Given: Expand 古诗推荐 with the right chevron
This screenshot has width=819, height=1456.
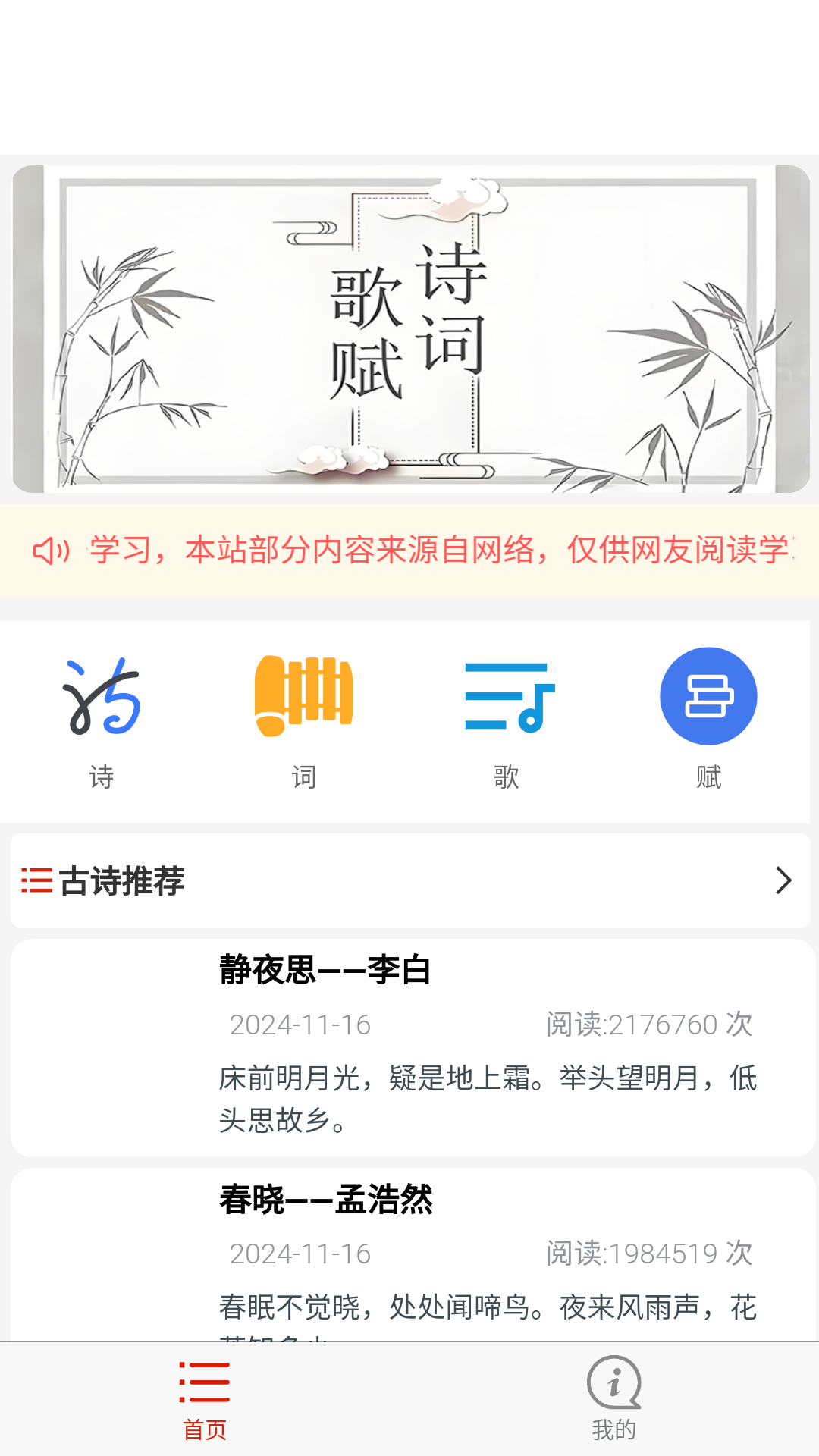Looking at the screenshot, I should click(x=783, y=881).
